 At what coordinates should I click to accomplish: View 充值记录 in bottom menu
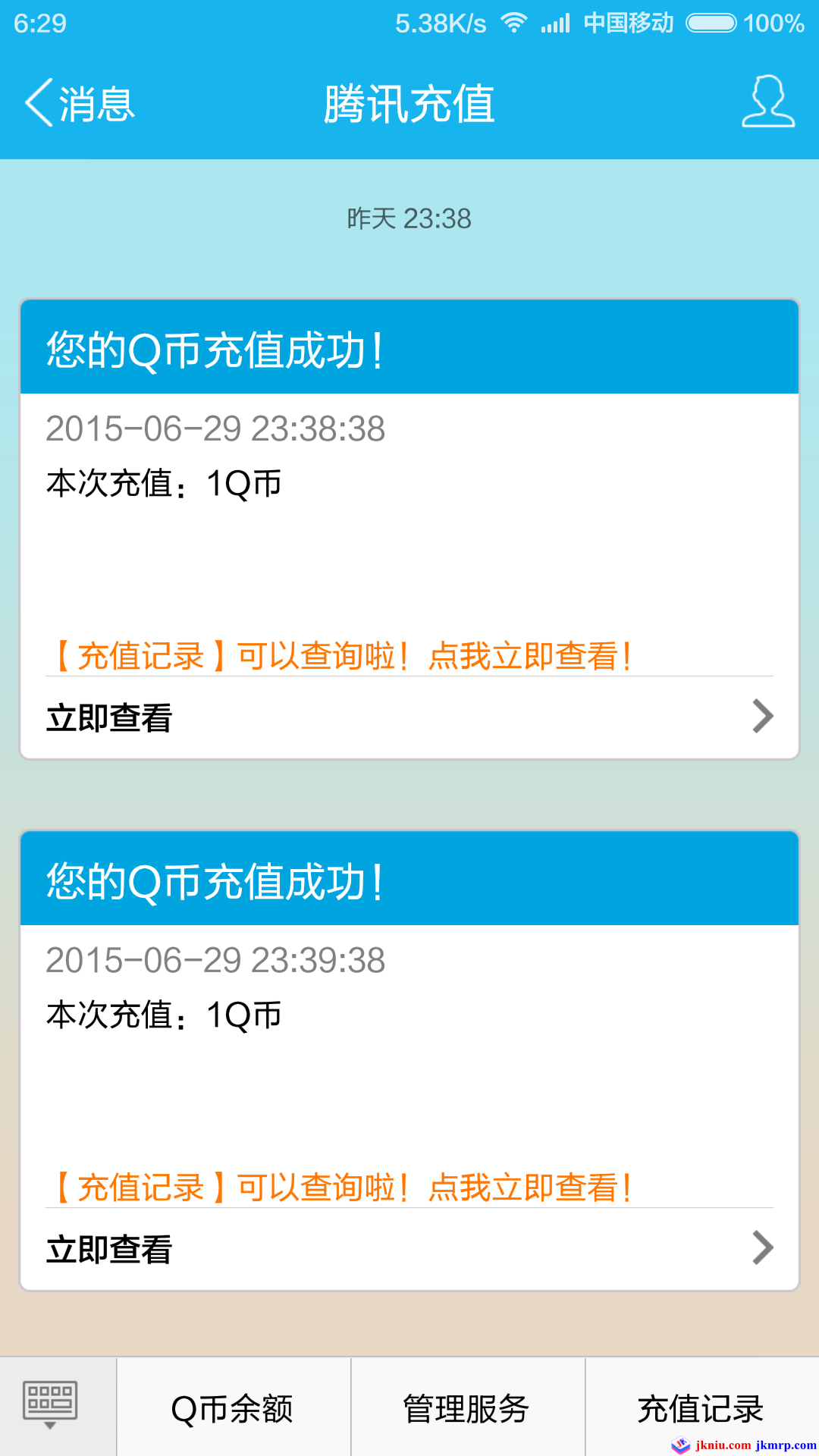click(701, 1408)
